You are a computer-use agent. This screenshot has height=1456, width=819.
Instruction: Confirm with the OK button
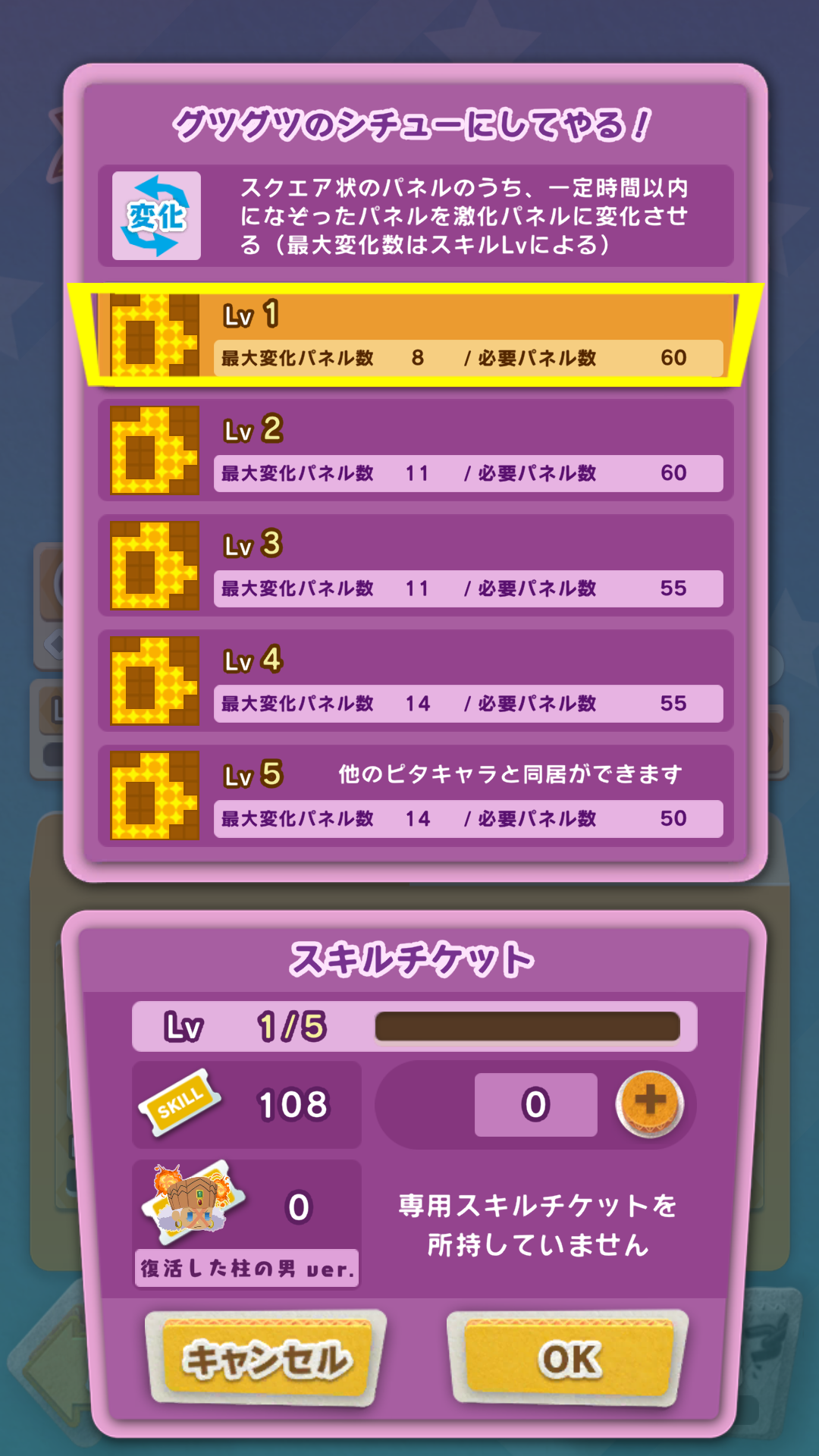click(569, 1357)
